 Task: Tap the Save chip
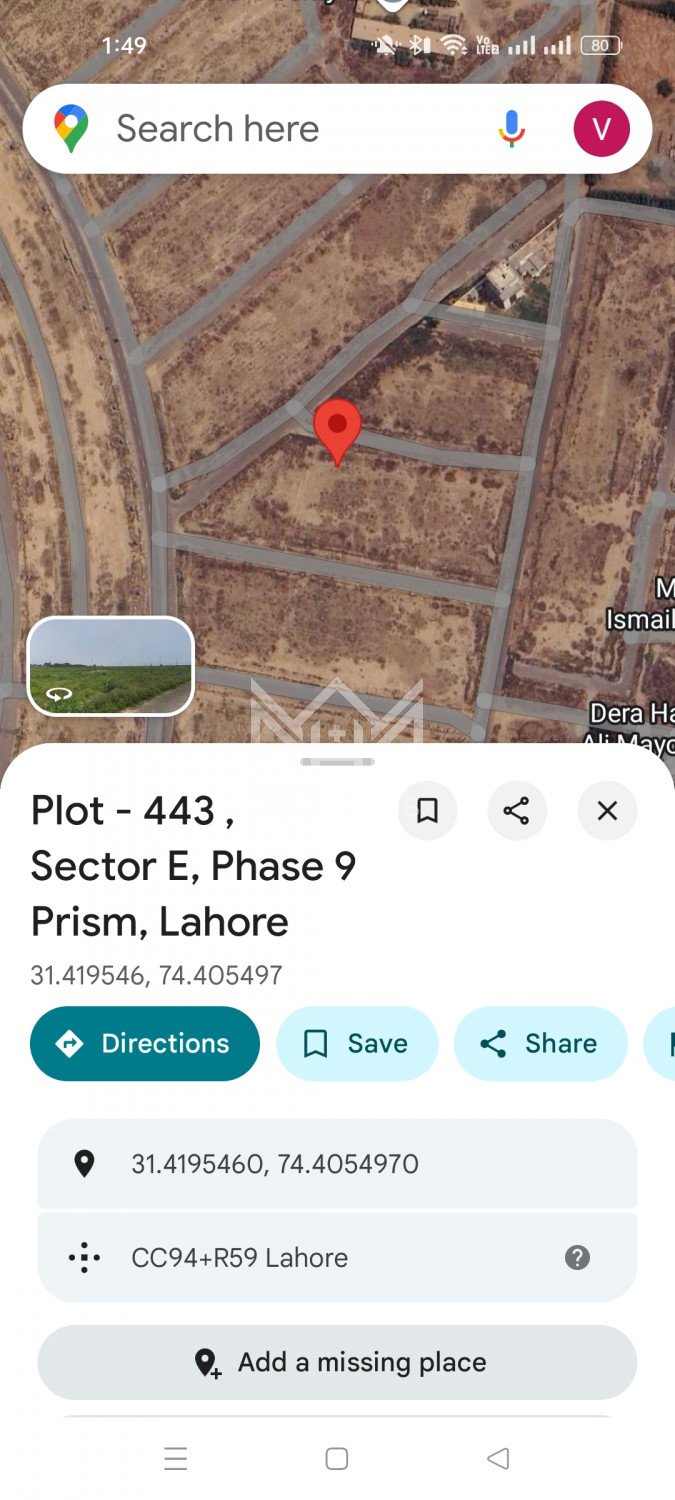tap(357, 1044)
